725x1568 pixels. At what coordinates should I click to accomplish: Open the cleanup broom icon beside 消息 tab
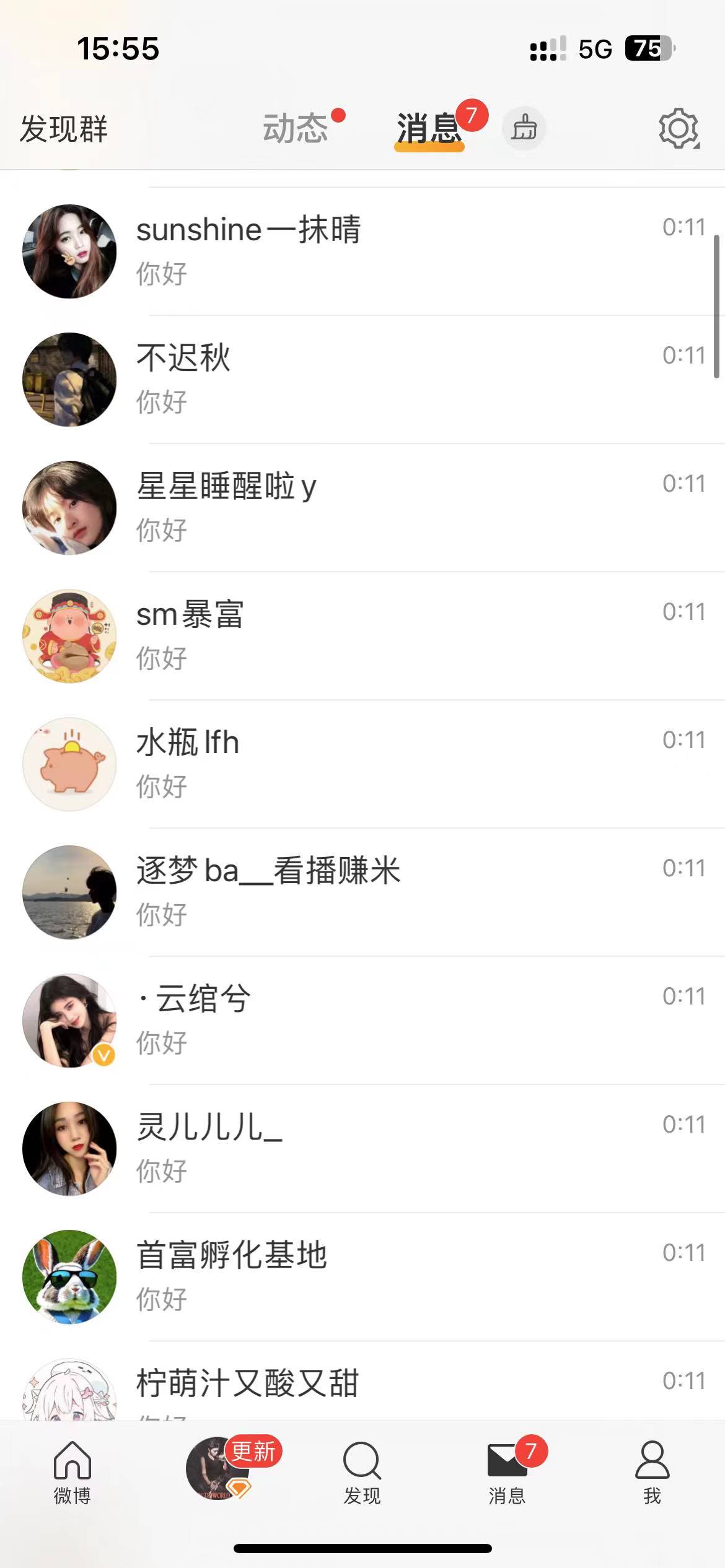pos(524,128)
